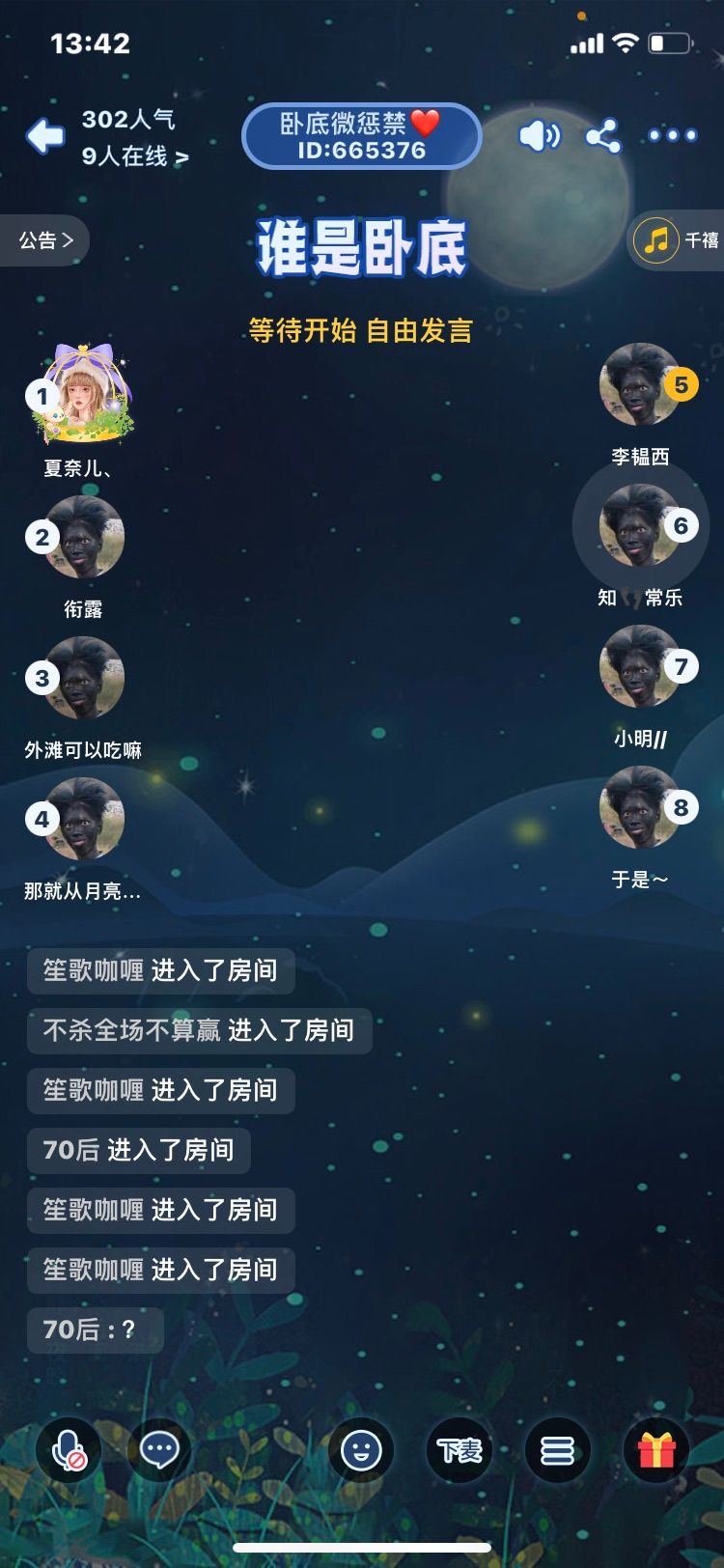Image resolution: width=724 pixels, height=1568 pixels.
Task: Open the chat message input
Action: 159,1449
